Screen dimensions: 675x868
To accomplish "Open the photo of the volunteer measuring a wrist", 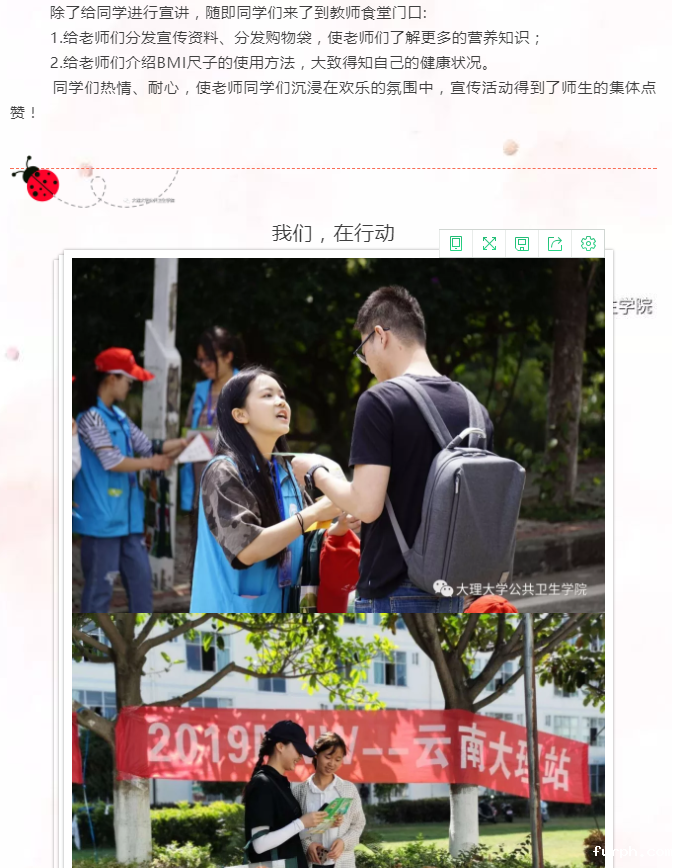I will [x=338, y=435].
